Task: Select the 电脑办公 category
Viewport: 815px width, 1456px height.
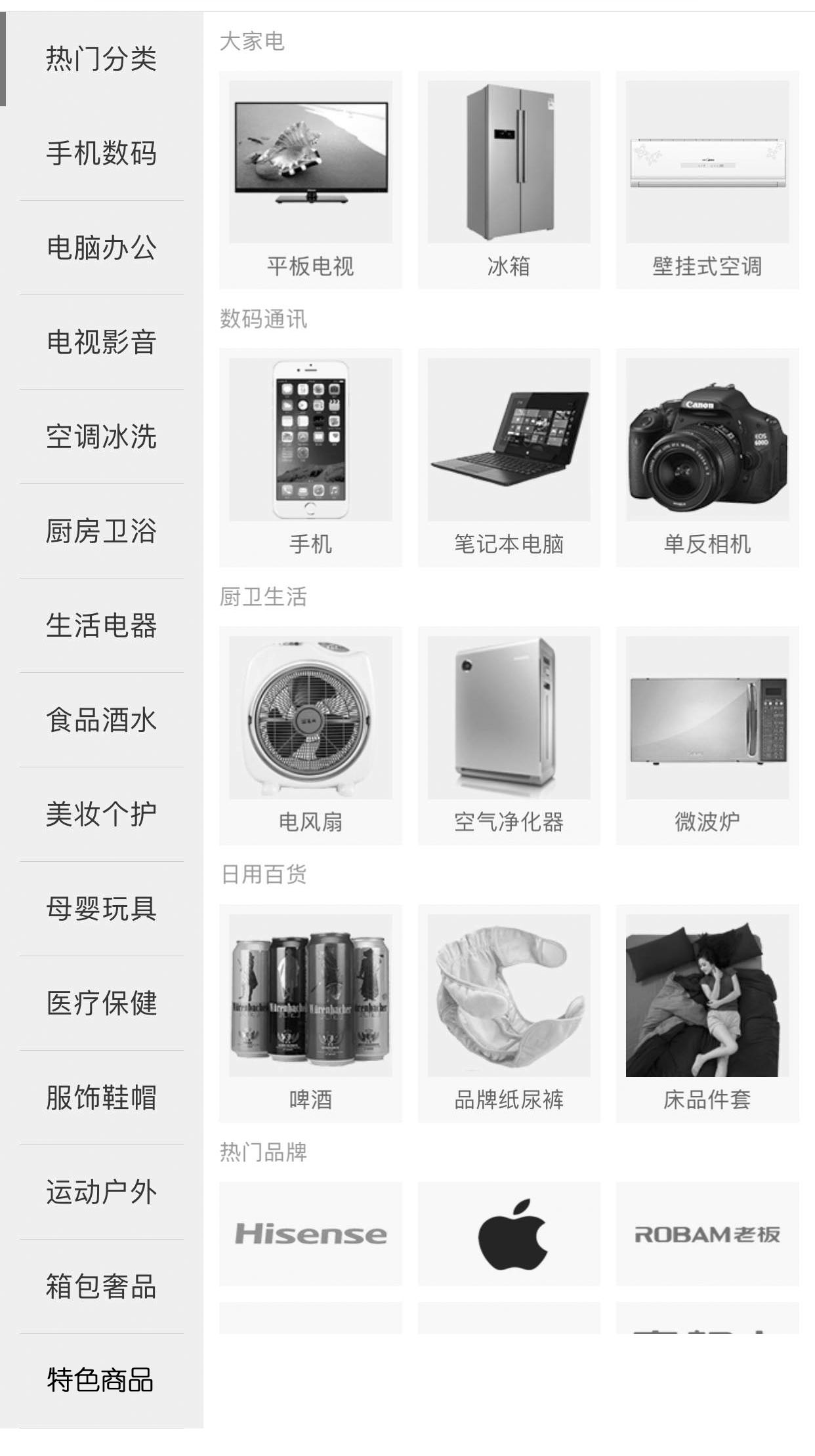Action: (x=101, y=248)
